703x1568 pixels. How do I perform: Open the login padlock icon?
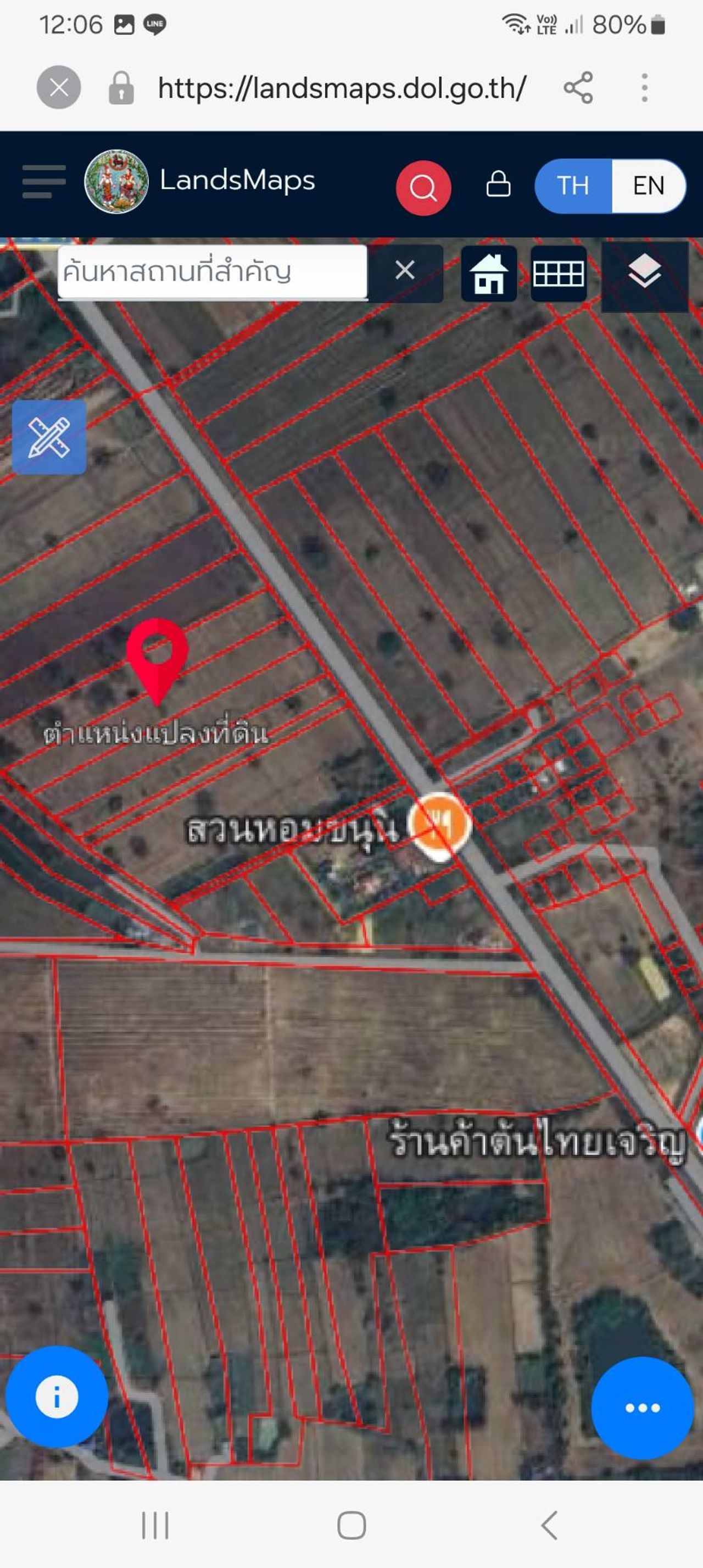point(498,184)
